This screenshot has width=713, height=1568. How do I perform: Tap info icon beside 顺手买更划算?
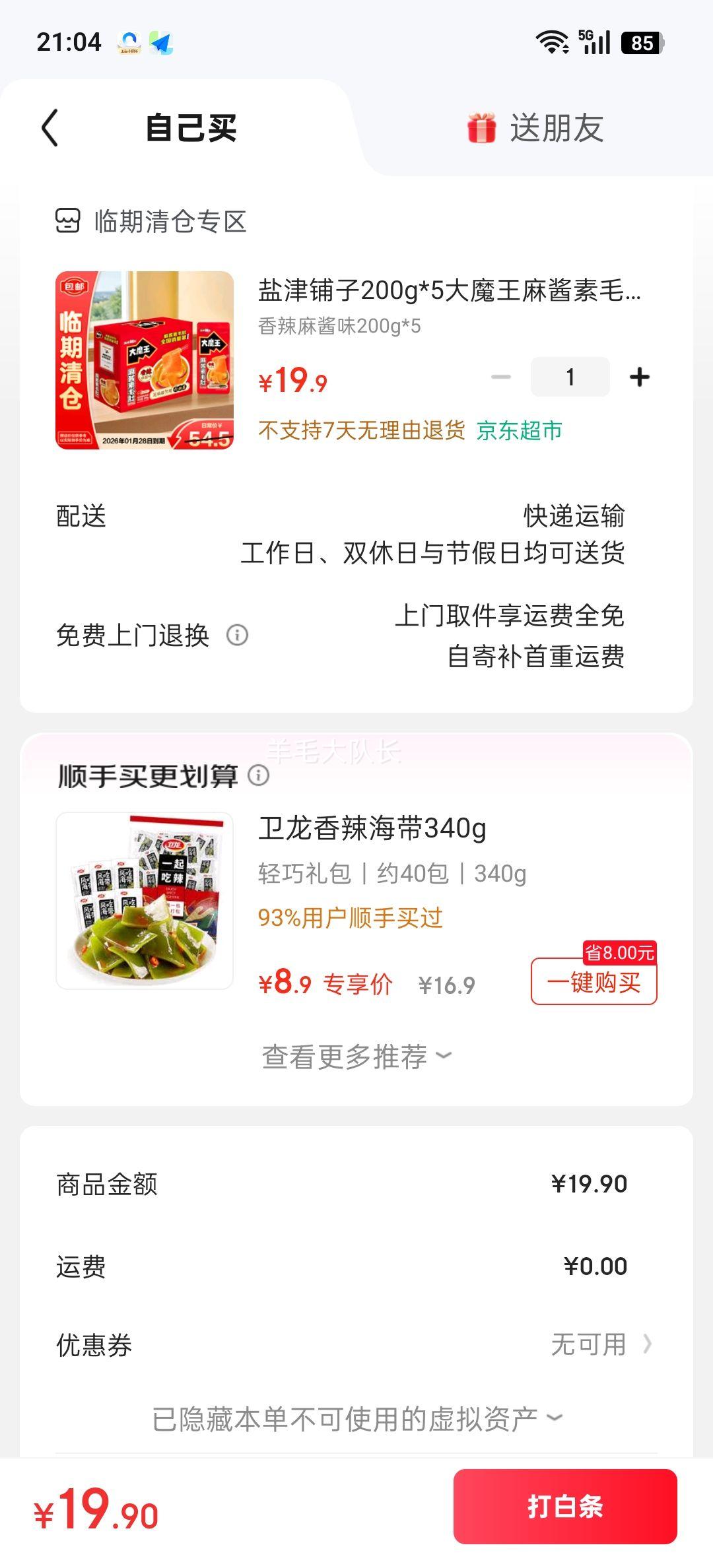(259, 777)
